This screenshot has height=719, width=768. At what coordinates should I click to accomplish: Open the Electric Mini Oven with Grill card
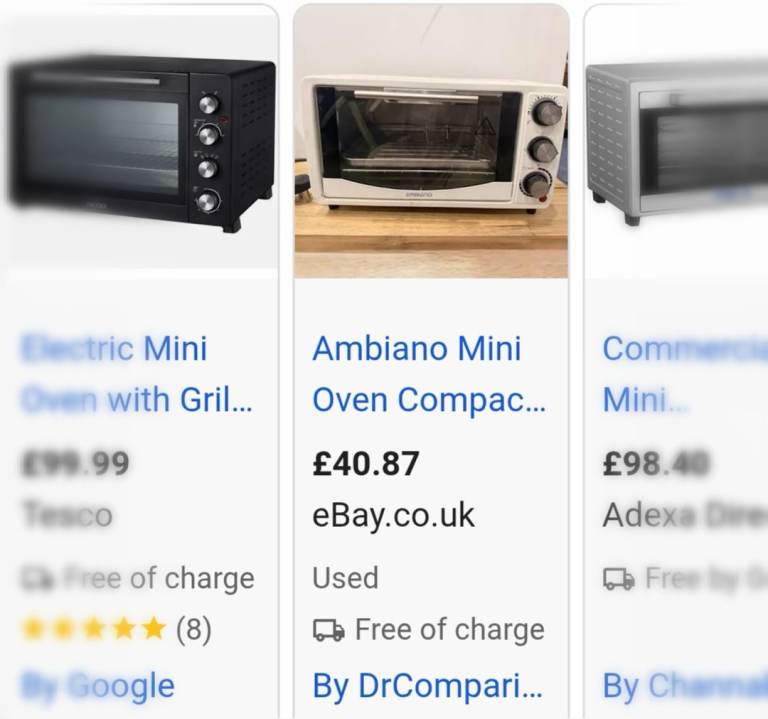coord(140,362)
